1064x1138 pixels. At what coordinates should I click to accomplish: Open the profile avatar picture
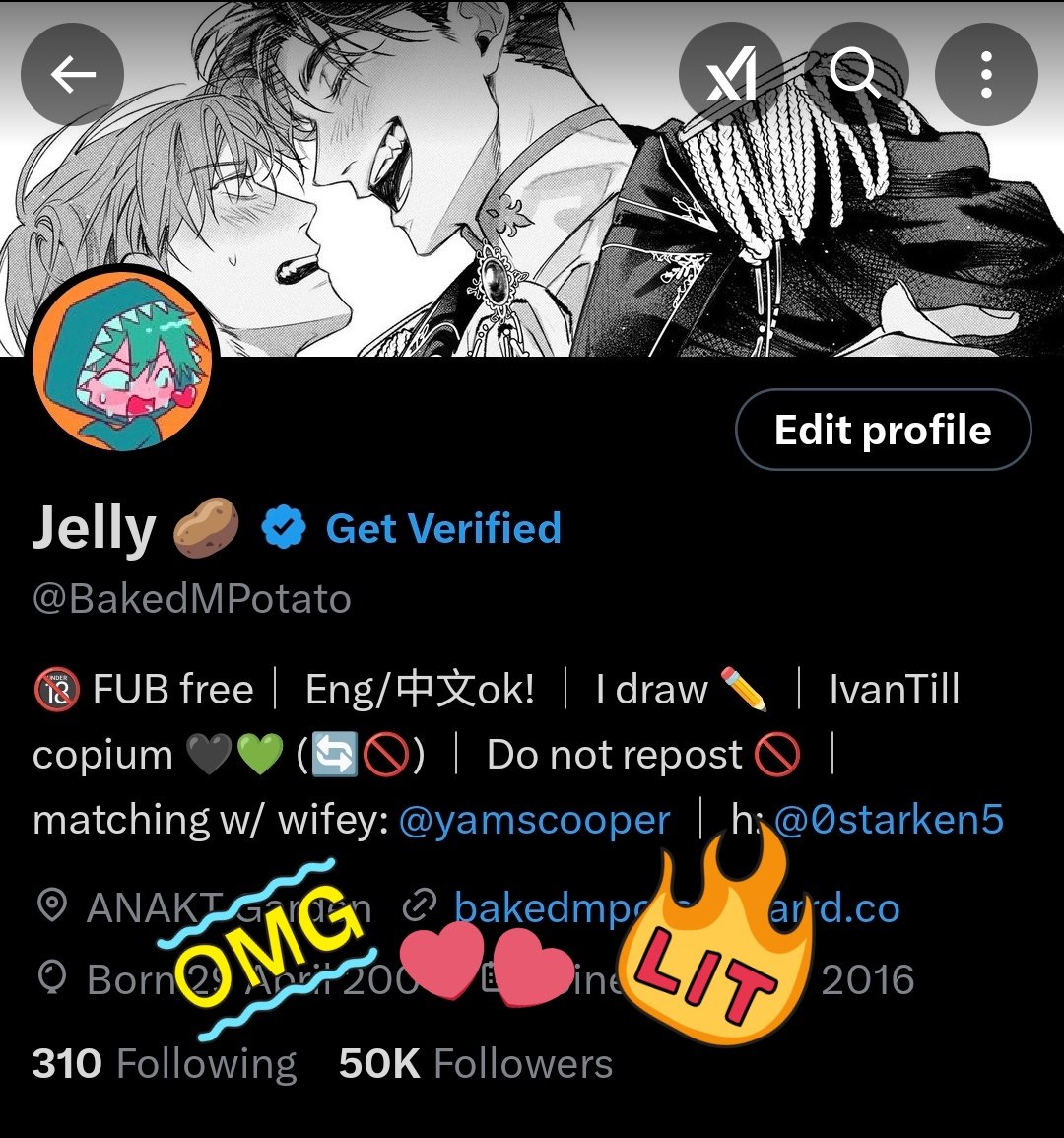pos(122,361)
